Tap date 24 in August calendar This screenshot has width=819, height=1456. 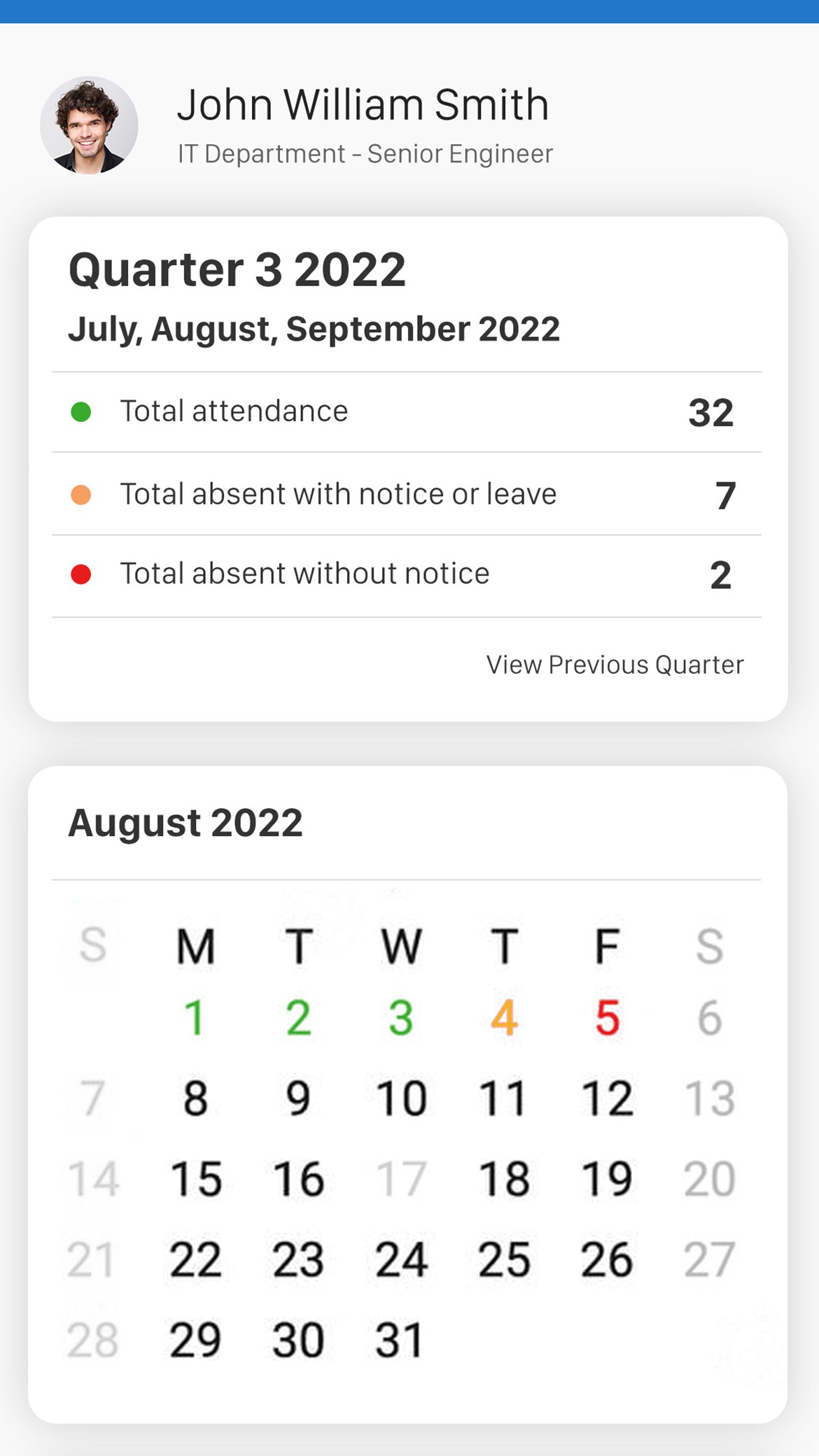point(401,1260)
